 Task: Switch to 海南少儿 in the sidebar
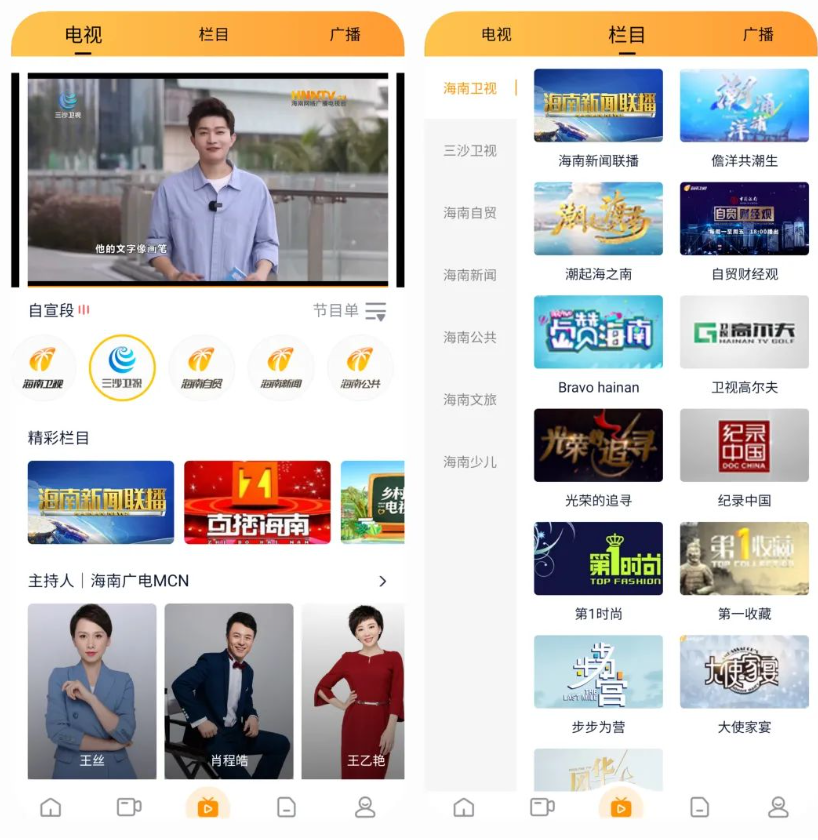pos(470,462)
